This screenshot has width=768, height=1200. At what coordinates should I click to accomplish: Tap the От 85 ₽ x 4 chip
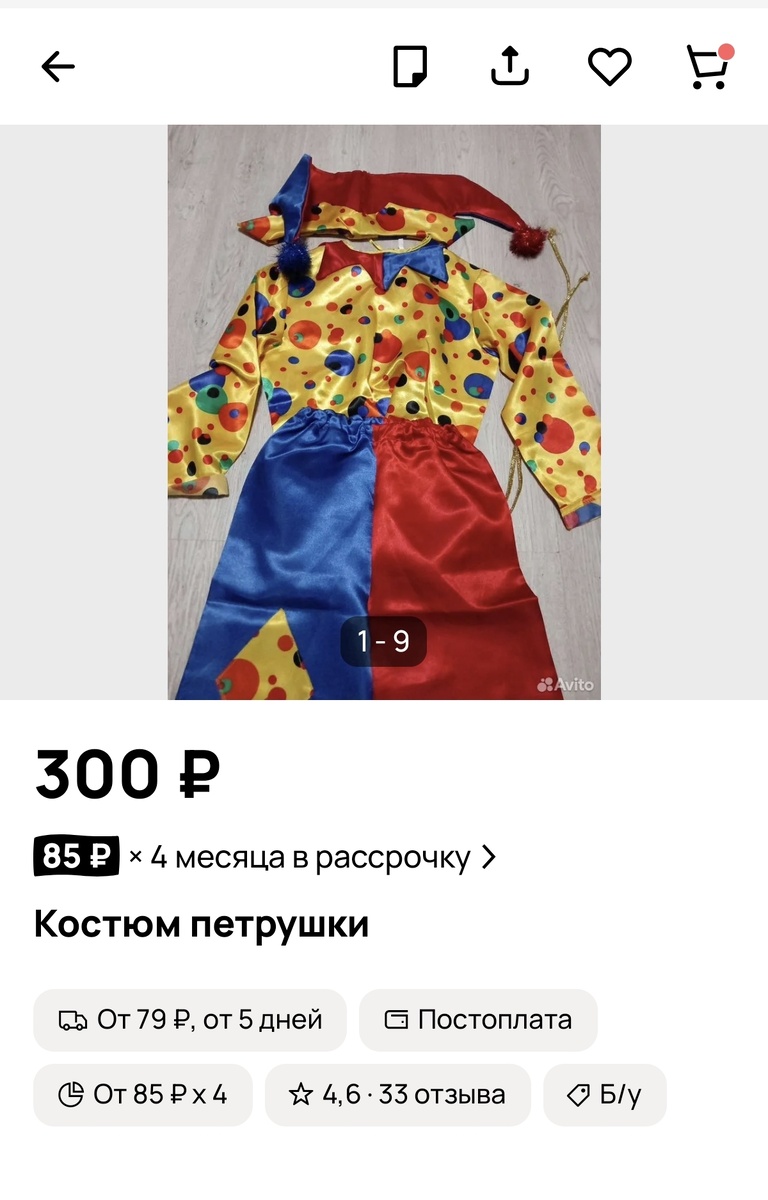pyautogui.click(x=142, y=1095)
